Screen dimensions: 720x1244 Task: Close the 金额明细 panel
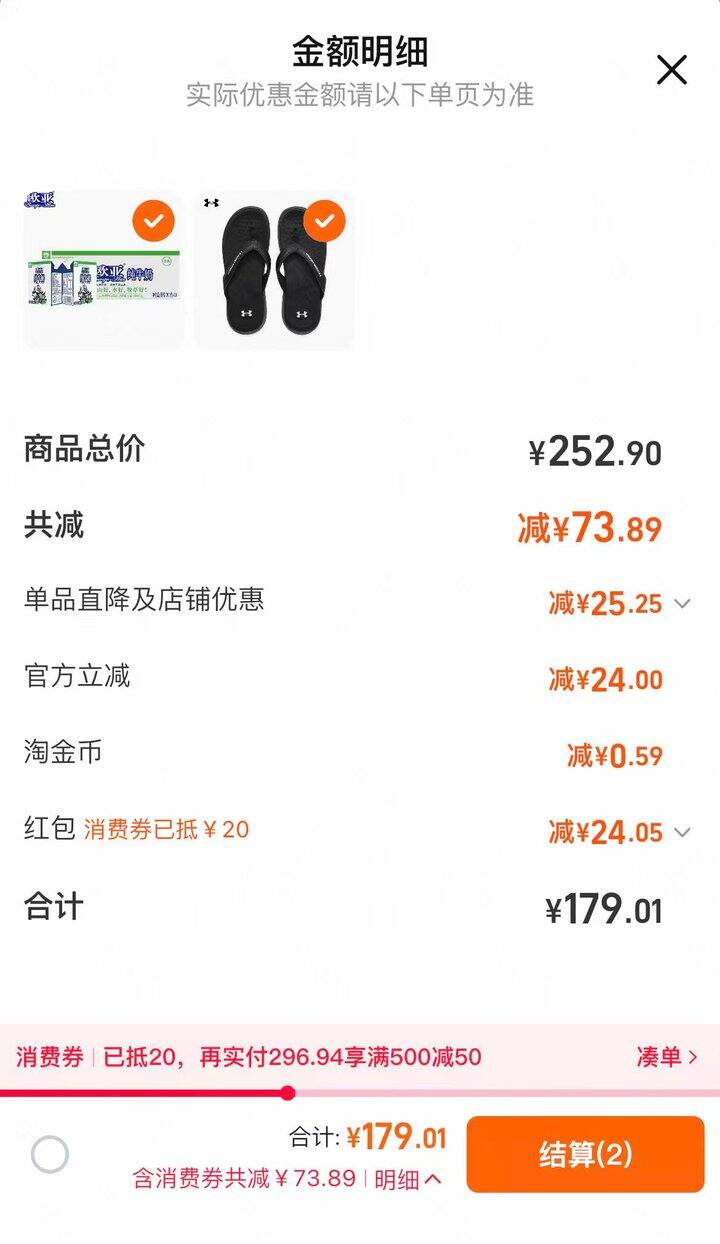(671, 70)
